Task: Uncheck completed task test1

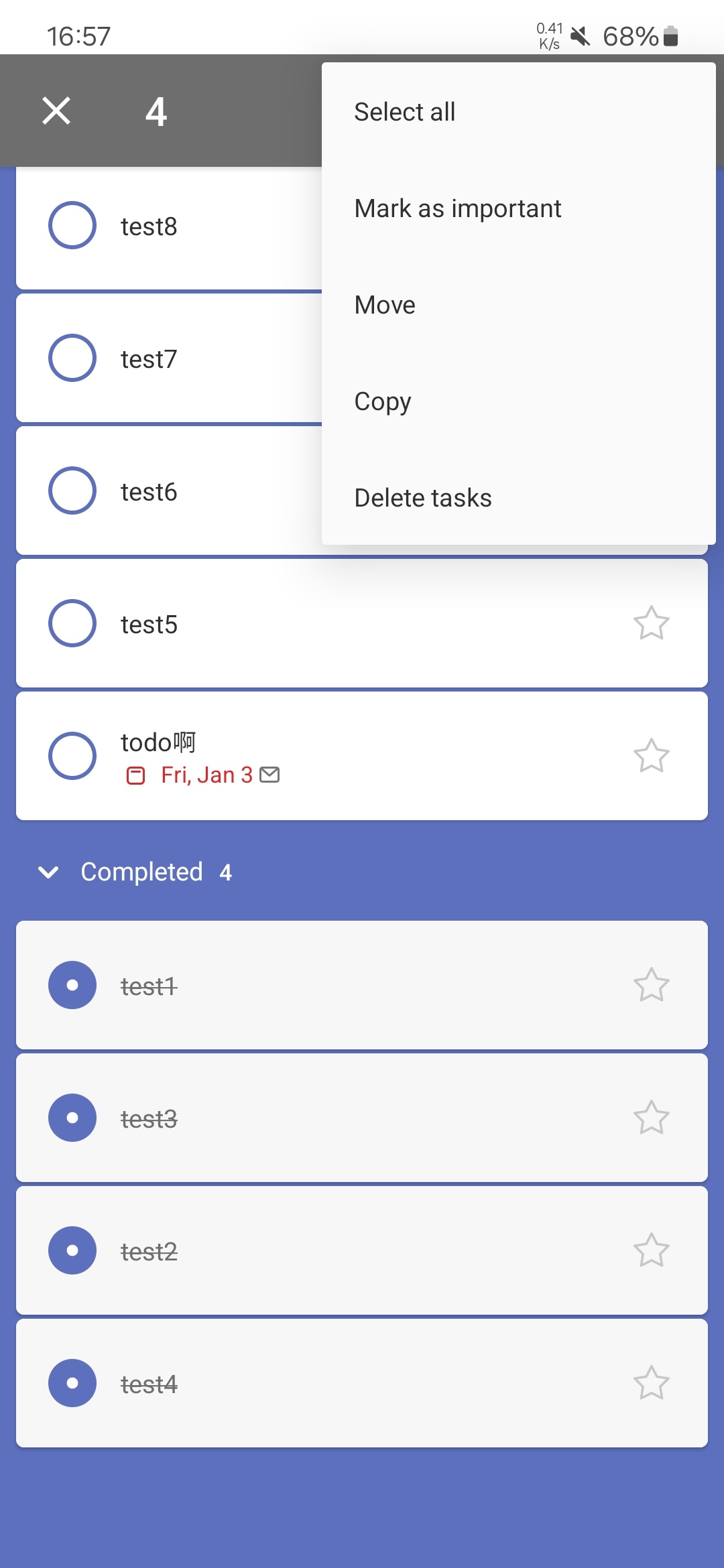Action: tap(72, 985)
